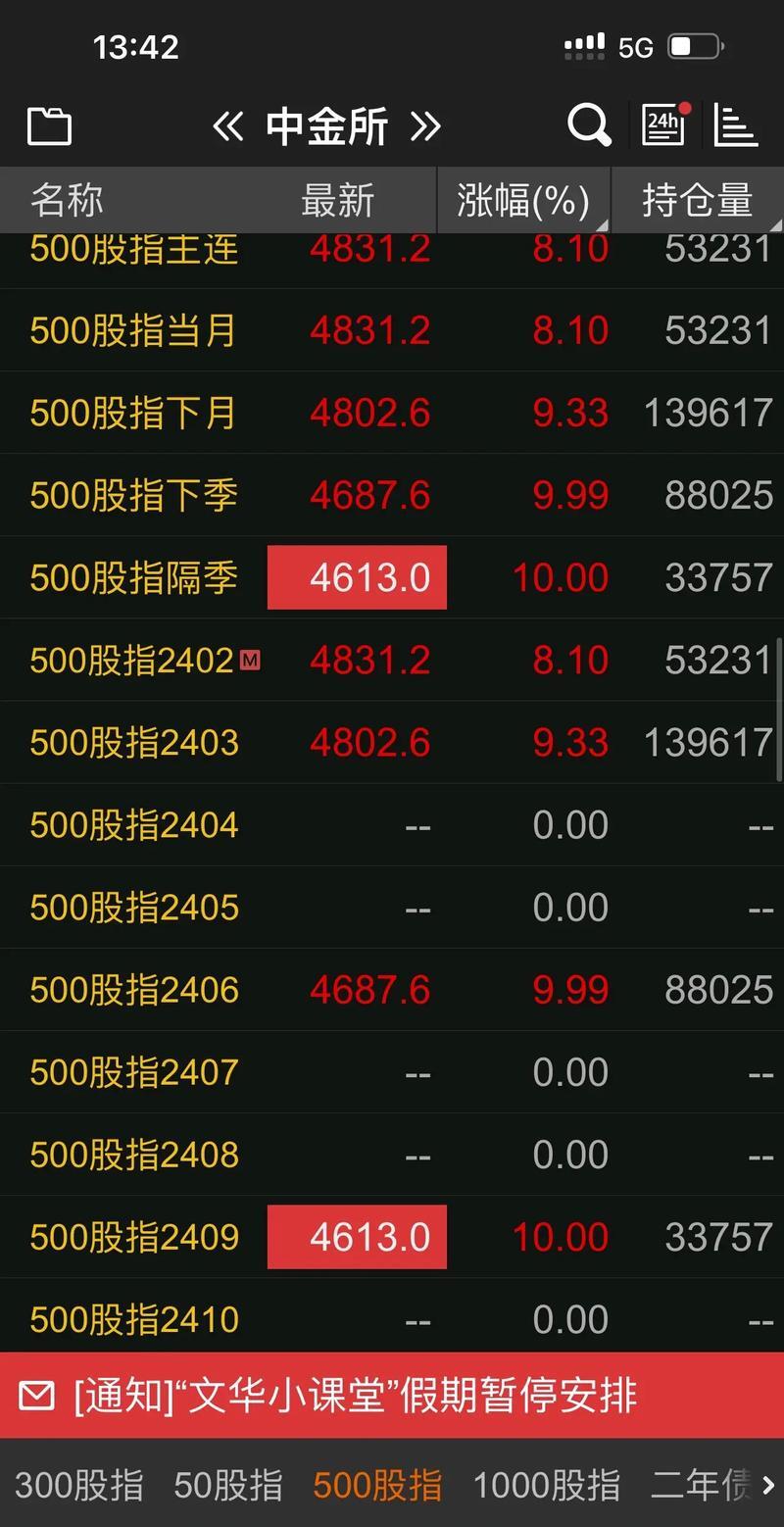Expand more categories via the right chevron
This screenshot has width=784, height=1527.
pos(769,1487)
